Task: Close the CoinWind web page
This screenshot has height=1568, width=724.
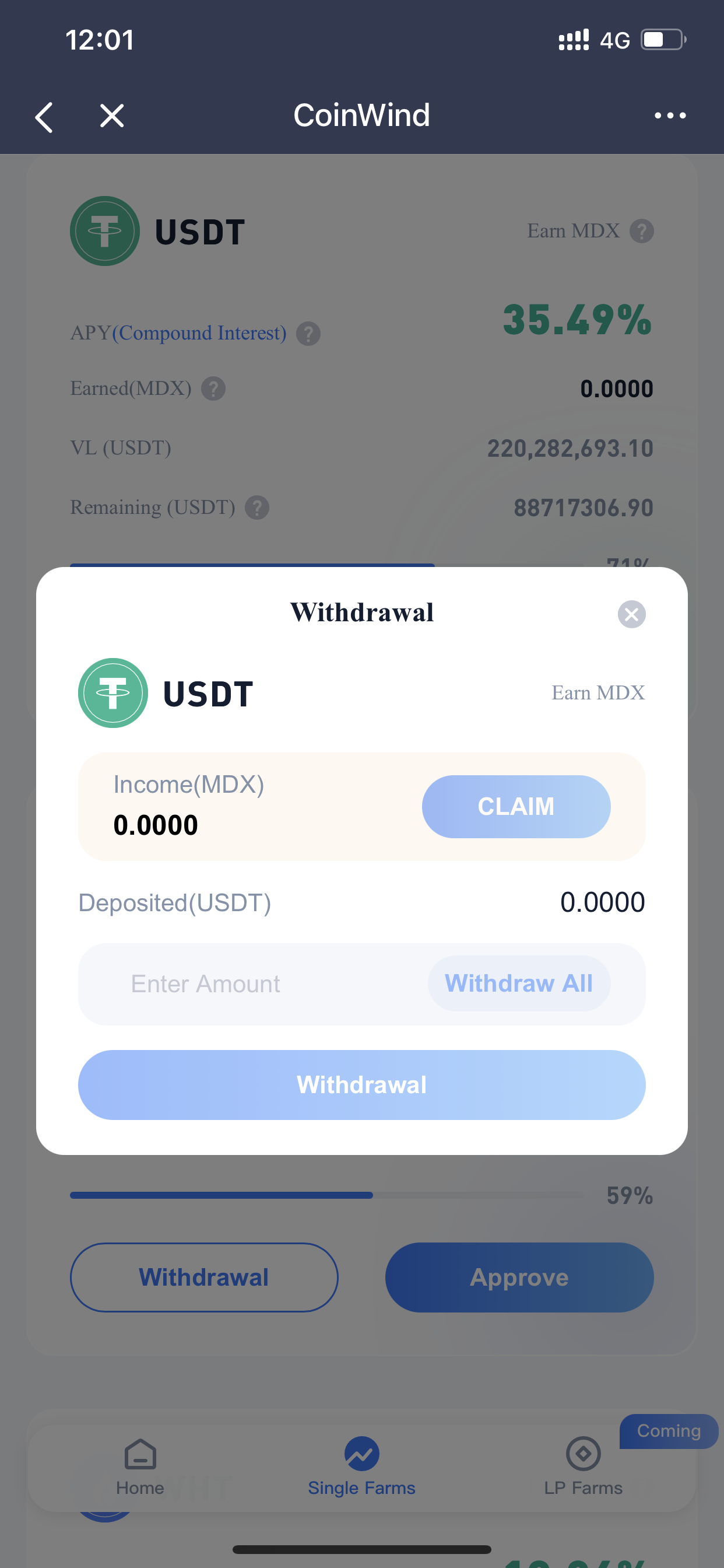Action: pos(112,116)
